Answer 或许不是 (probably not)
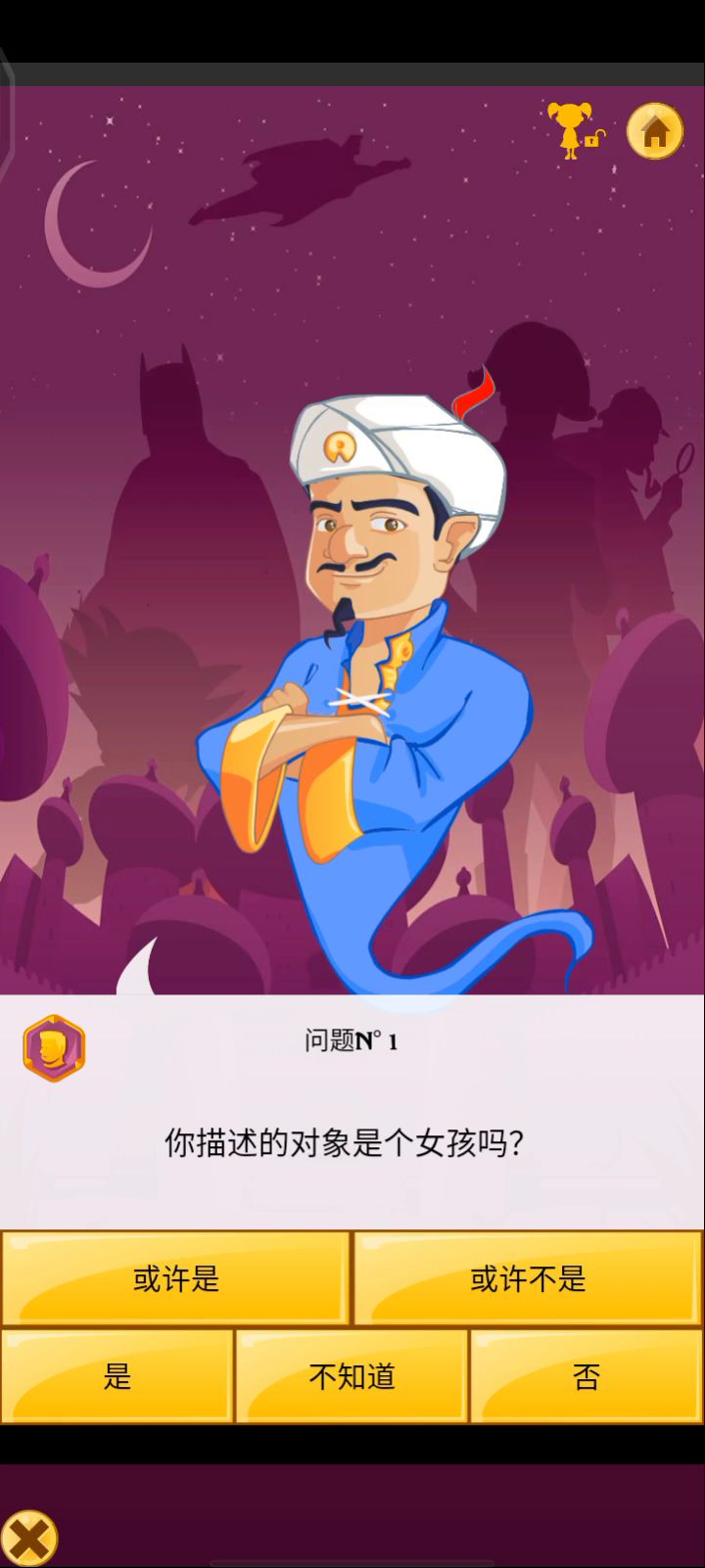This screenshot has width=705, height=1568. 528,1278
